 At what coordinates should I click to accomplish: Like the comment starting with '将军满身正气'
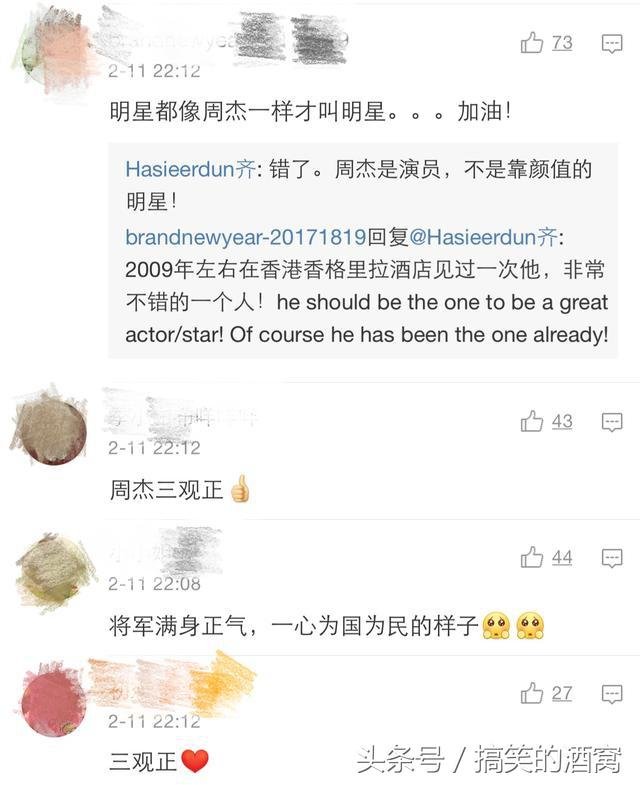(x=531, y=557)
